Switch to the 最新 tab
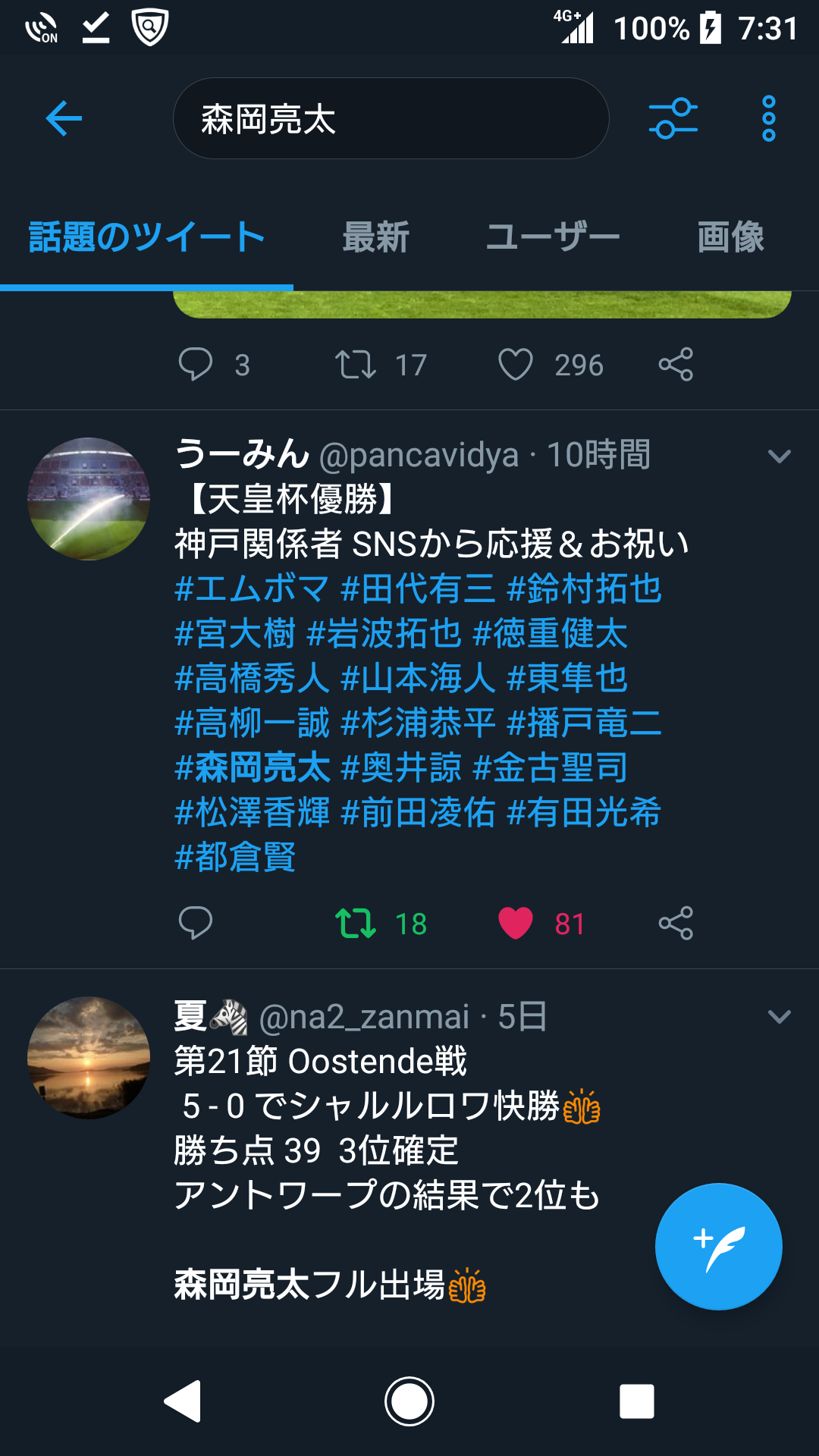819x1456 pixels. coord(375,237)
